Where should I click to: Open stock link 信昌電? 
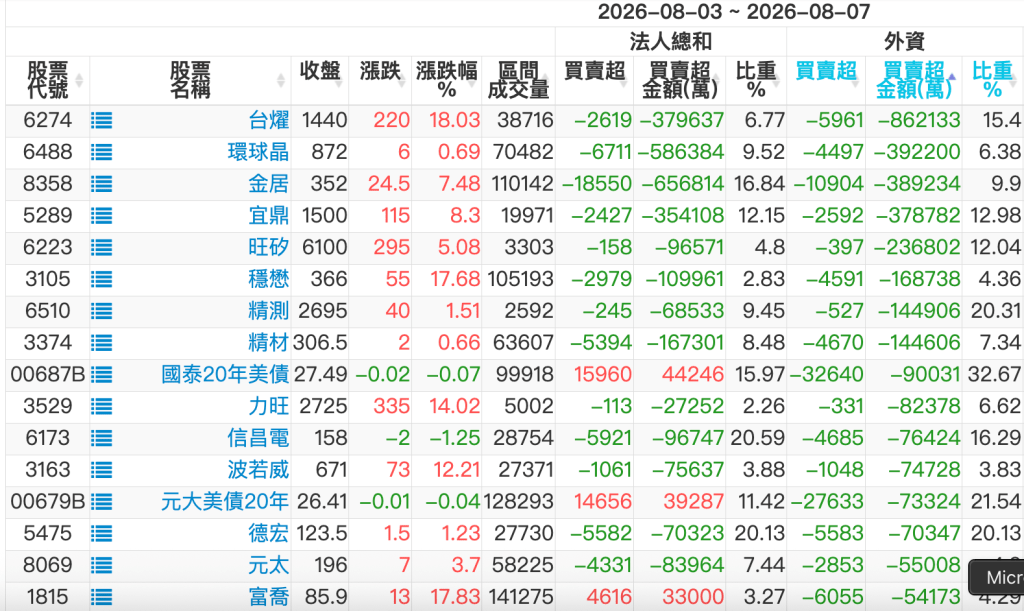(x=258, y=438)
